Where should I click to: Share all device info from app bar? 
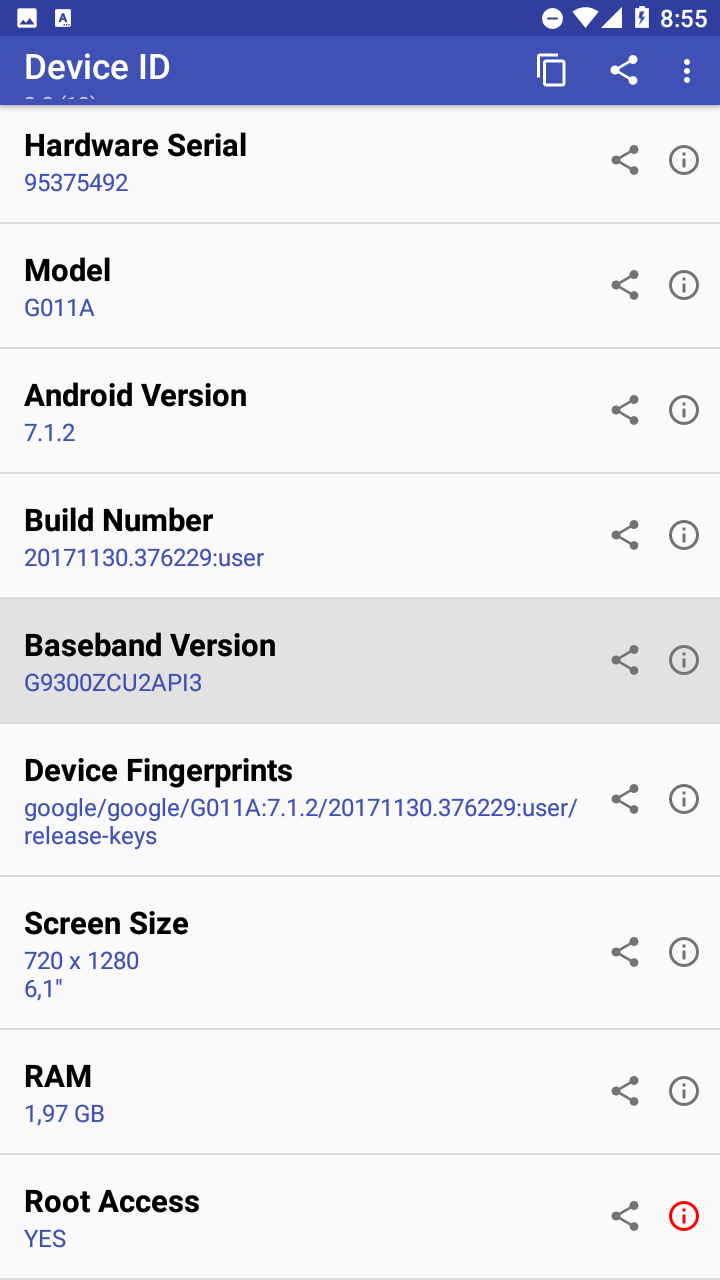[x=624, y=70]
